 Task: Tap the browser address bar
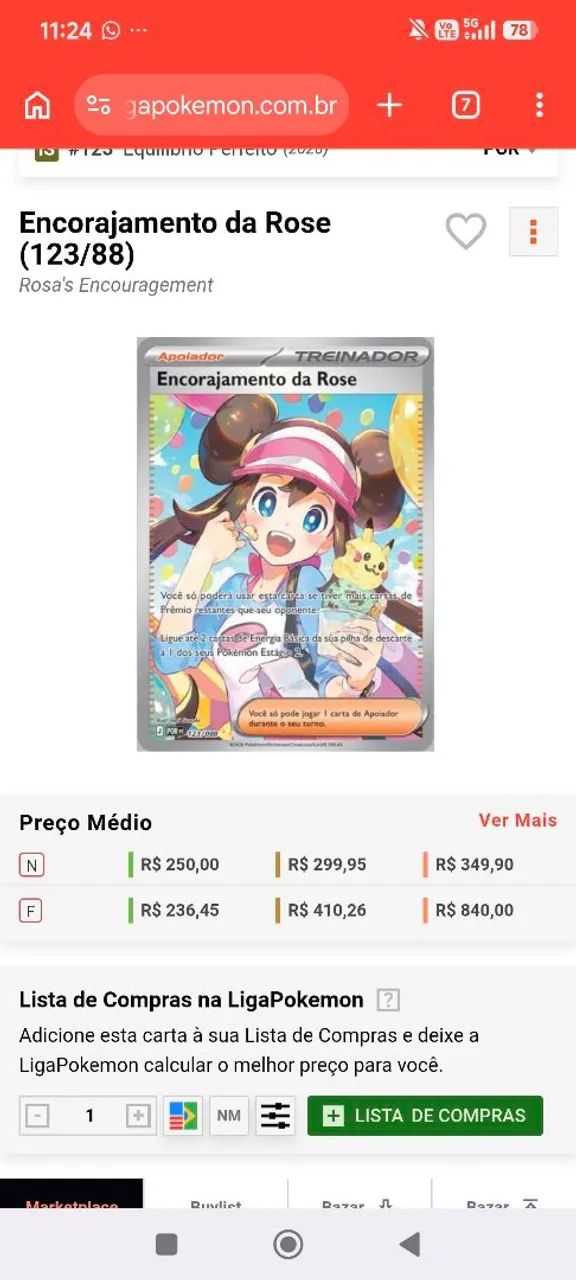coord(212,105)
